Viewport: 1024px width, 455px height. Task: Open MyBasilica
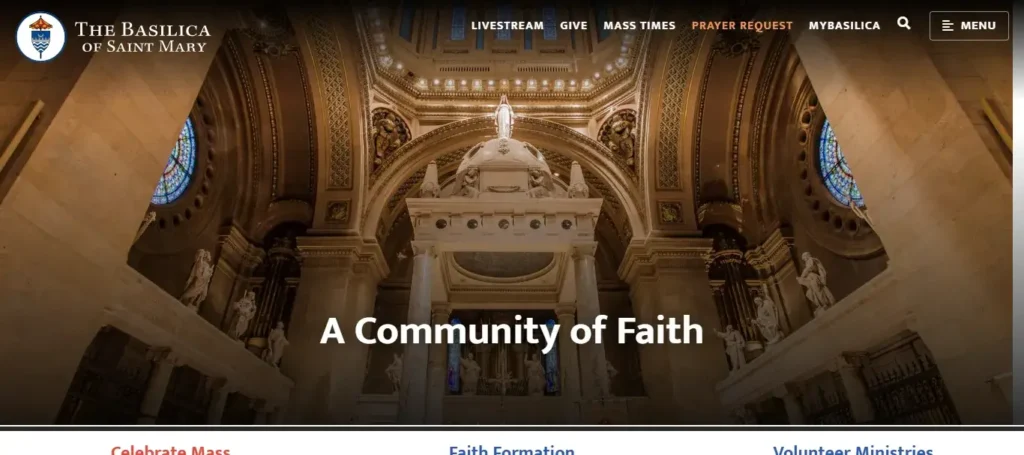click(844, 26)
